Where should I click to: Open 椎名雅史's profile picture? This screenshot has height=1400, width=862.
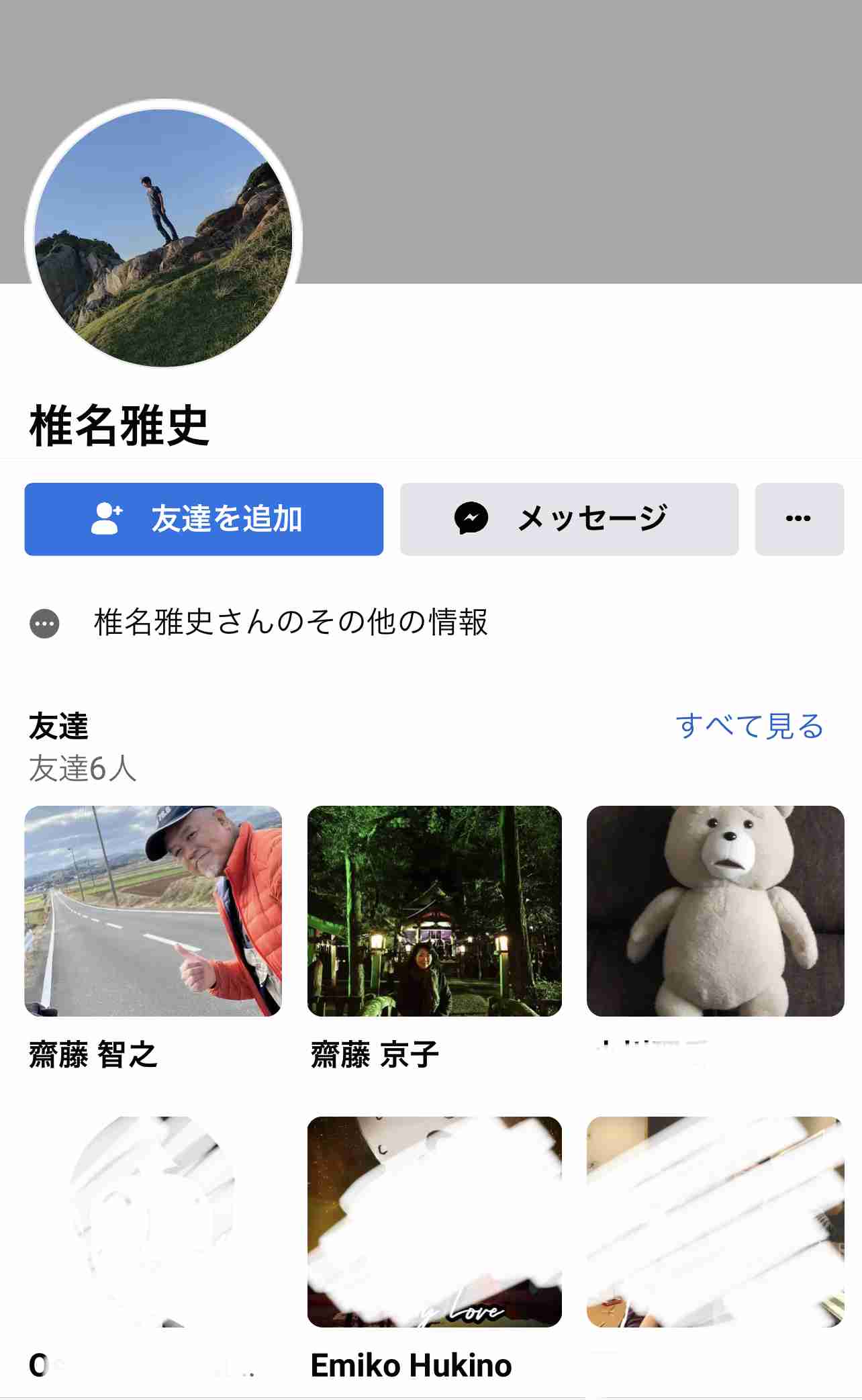(163, 234)
